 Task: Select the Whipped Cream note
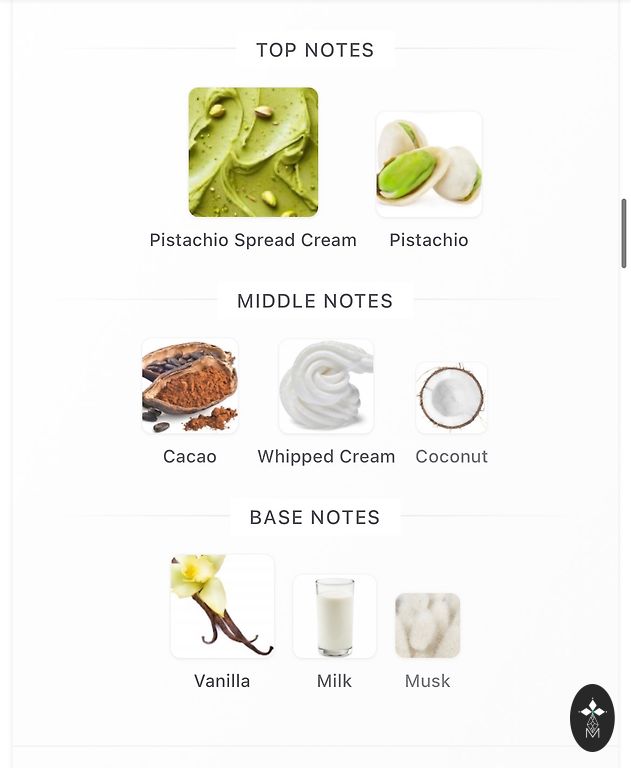pyautogui.click(x=326, y=386)
